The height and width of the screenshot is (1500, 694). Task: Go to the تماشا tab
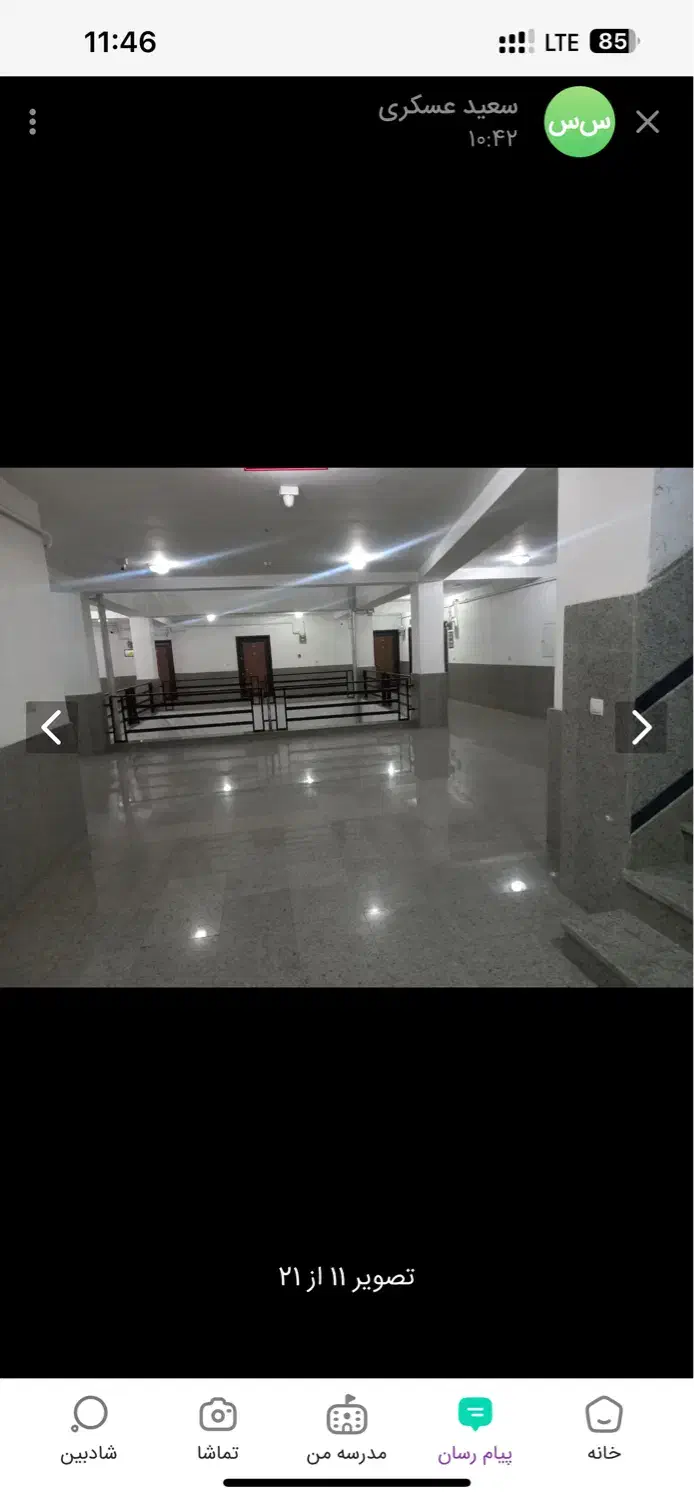coord(217,1430)
